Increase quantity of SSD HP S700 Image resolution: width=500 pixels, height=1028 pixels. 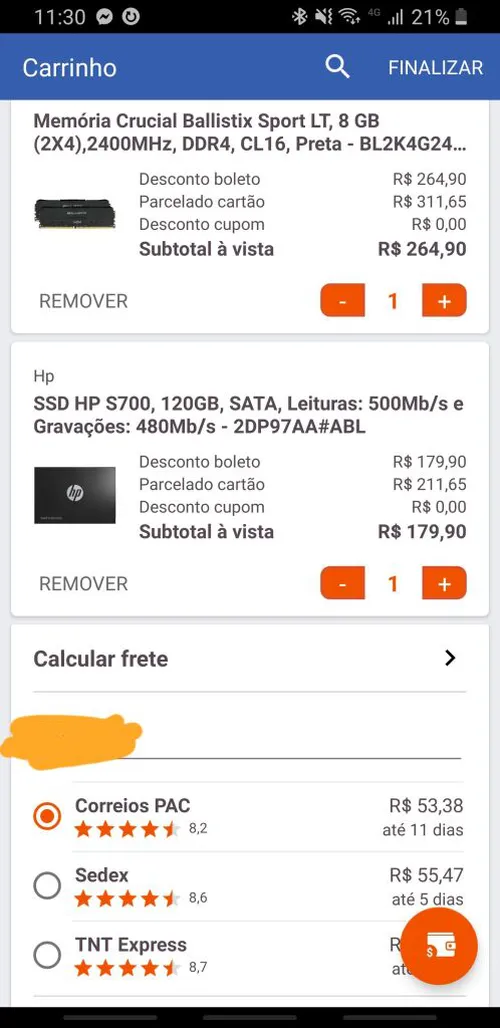(x=444, y=583)
